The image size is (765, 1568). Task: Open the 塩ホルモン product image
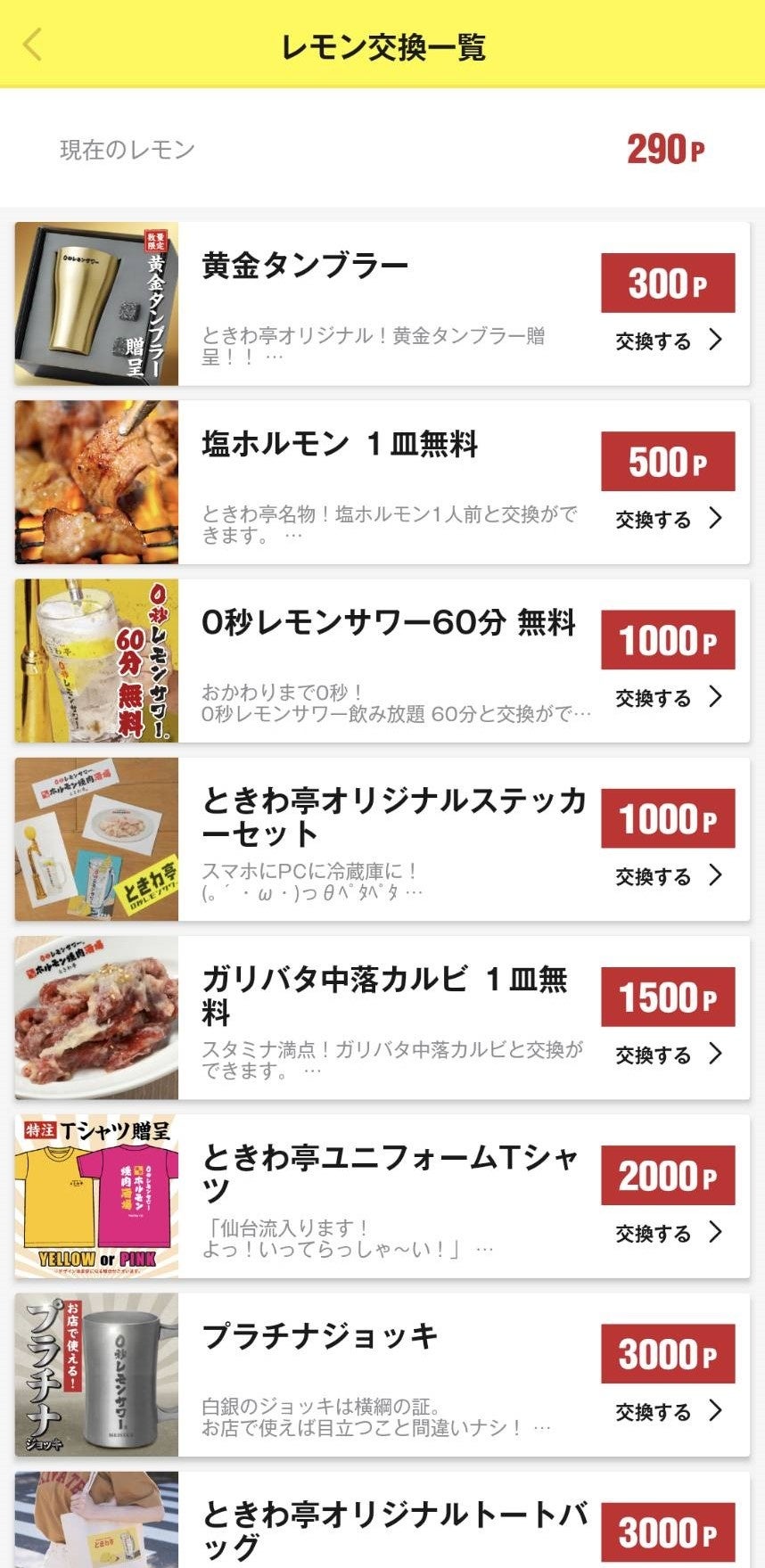tap(96, 482)
